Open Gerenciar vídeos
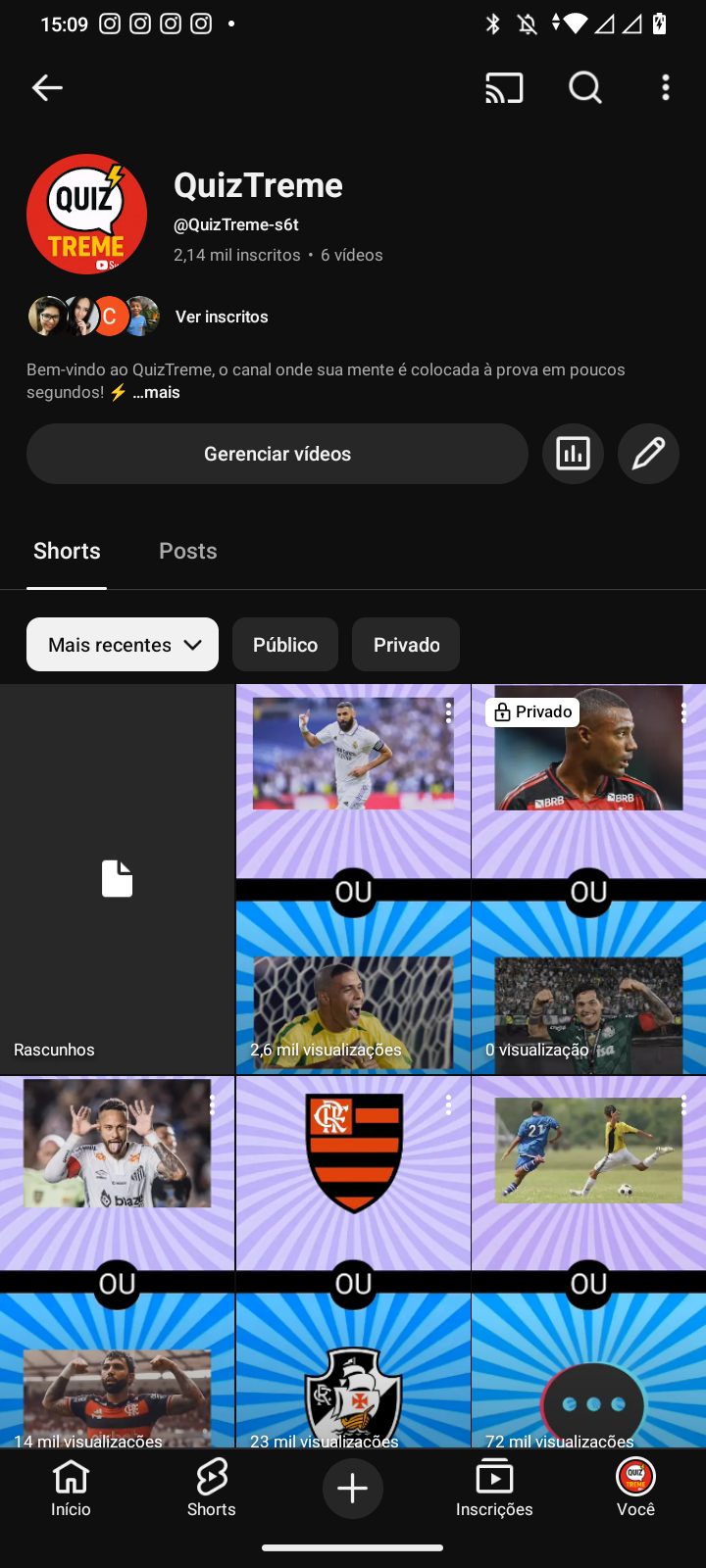 277,454
